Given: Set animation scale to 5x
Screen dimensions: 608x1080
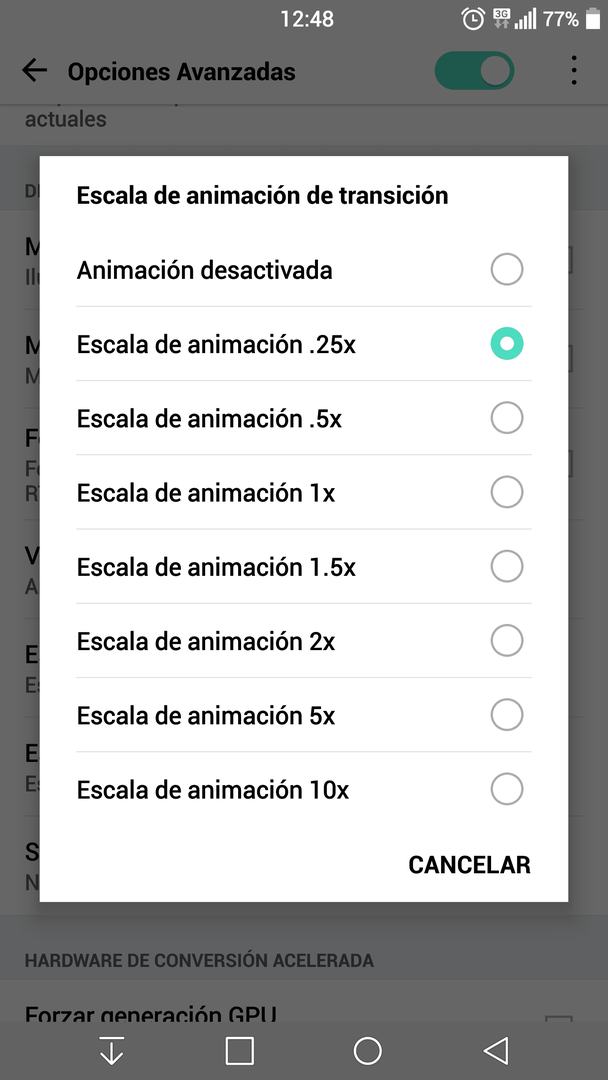Looking at the screenshot, I should tap(304, 716).
